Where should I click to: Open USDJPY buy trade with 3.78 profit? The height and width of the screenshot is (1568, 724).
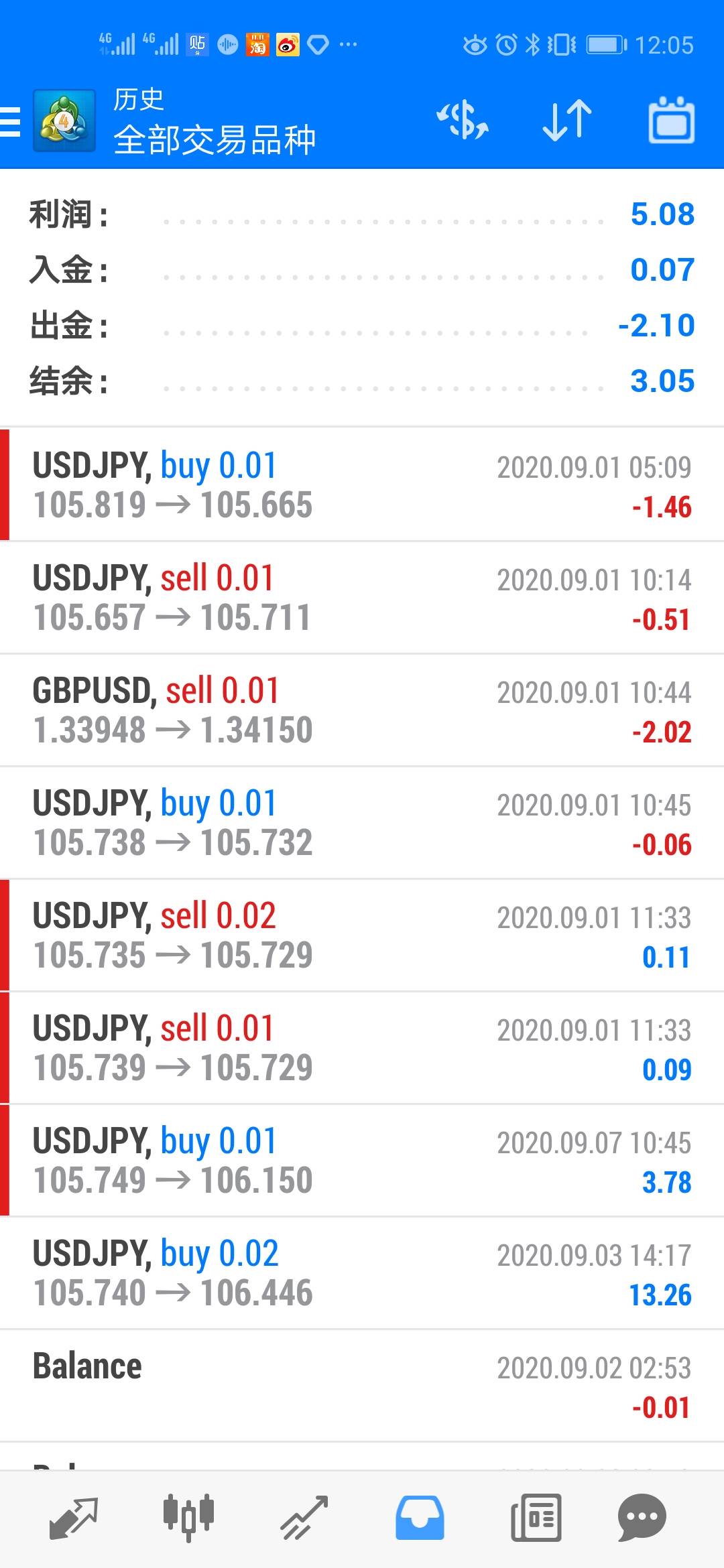[362, 1160]
